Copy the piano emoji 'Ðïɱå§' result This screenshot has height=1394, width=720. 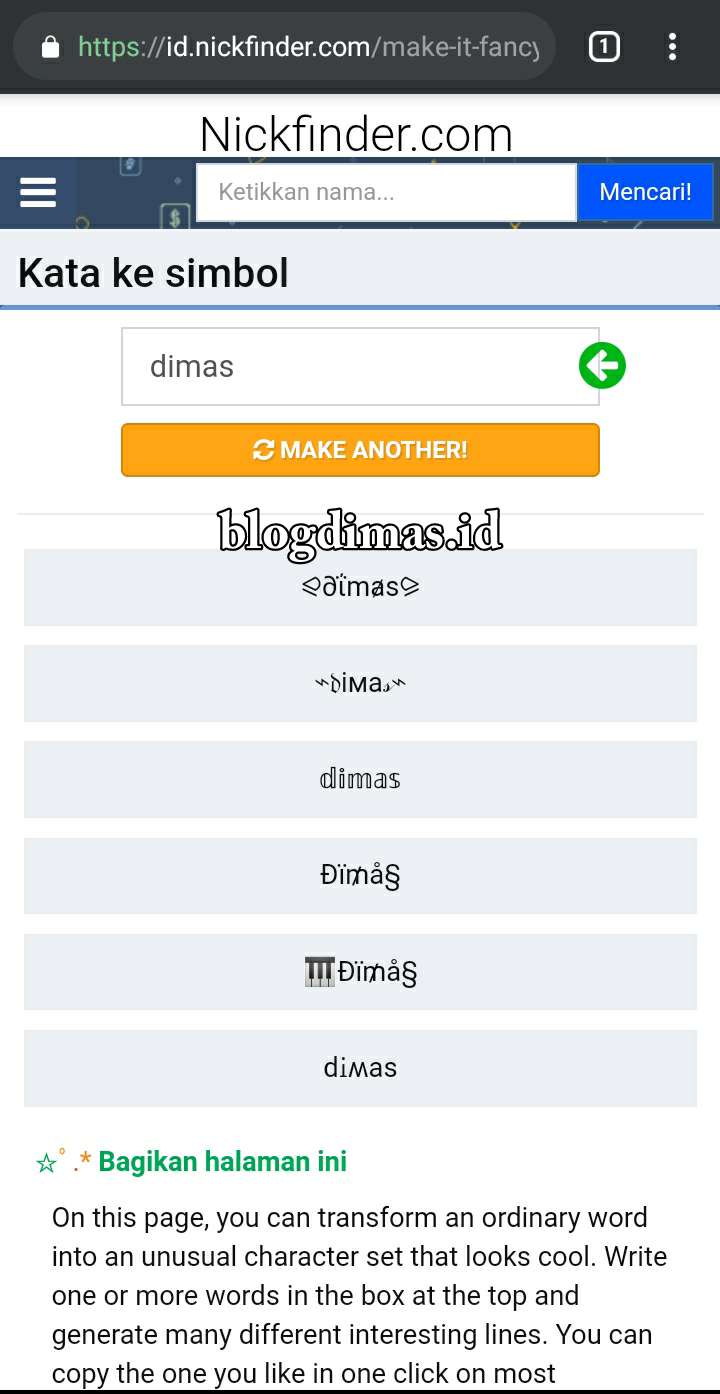point(360,972)
